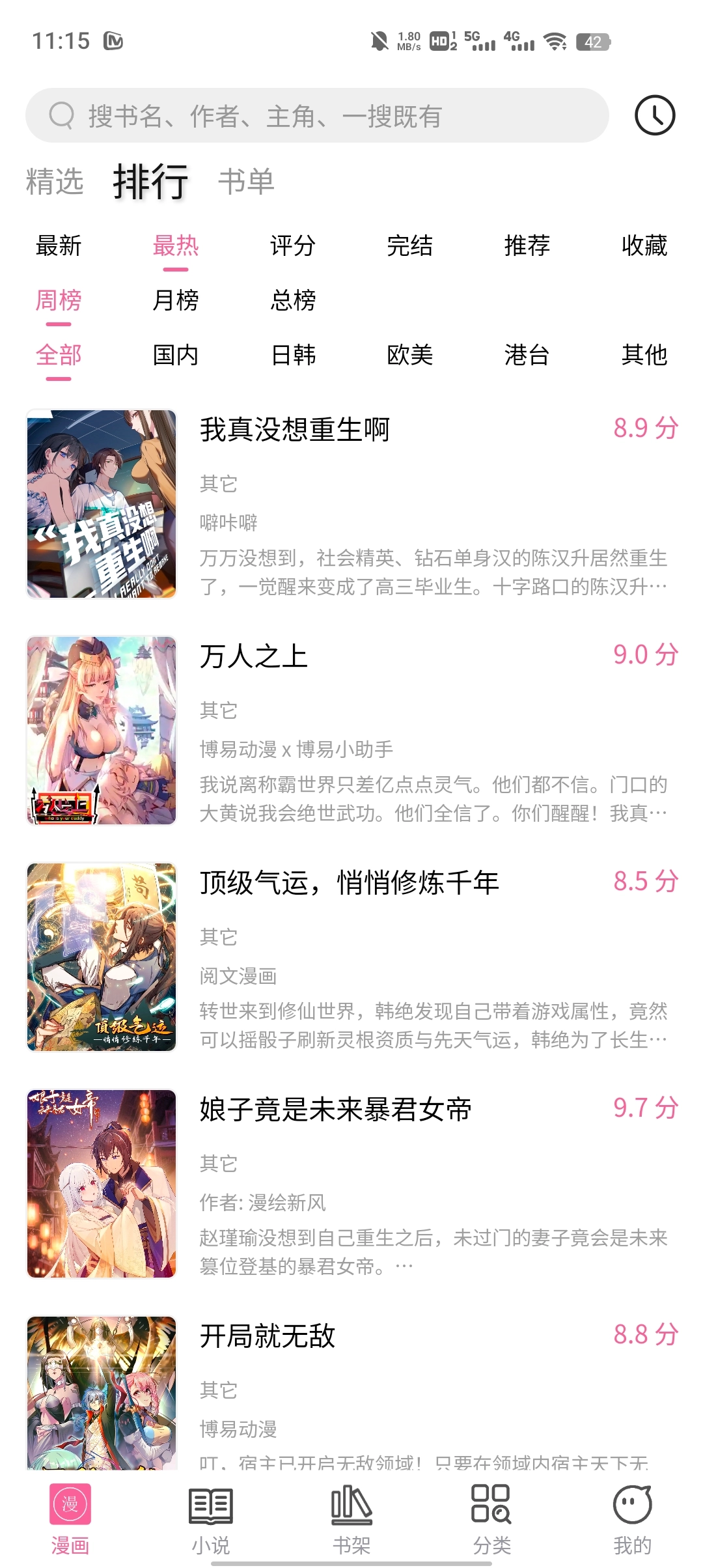Select the 评分 ranking filter
This screenshot has width=703, height=1568.
293,246
